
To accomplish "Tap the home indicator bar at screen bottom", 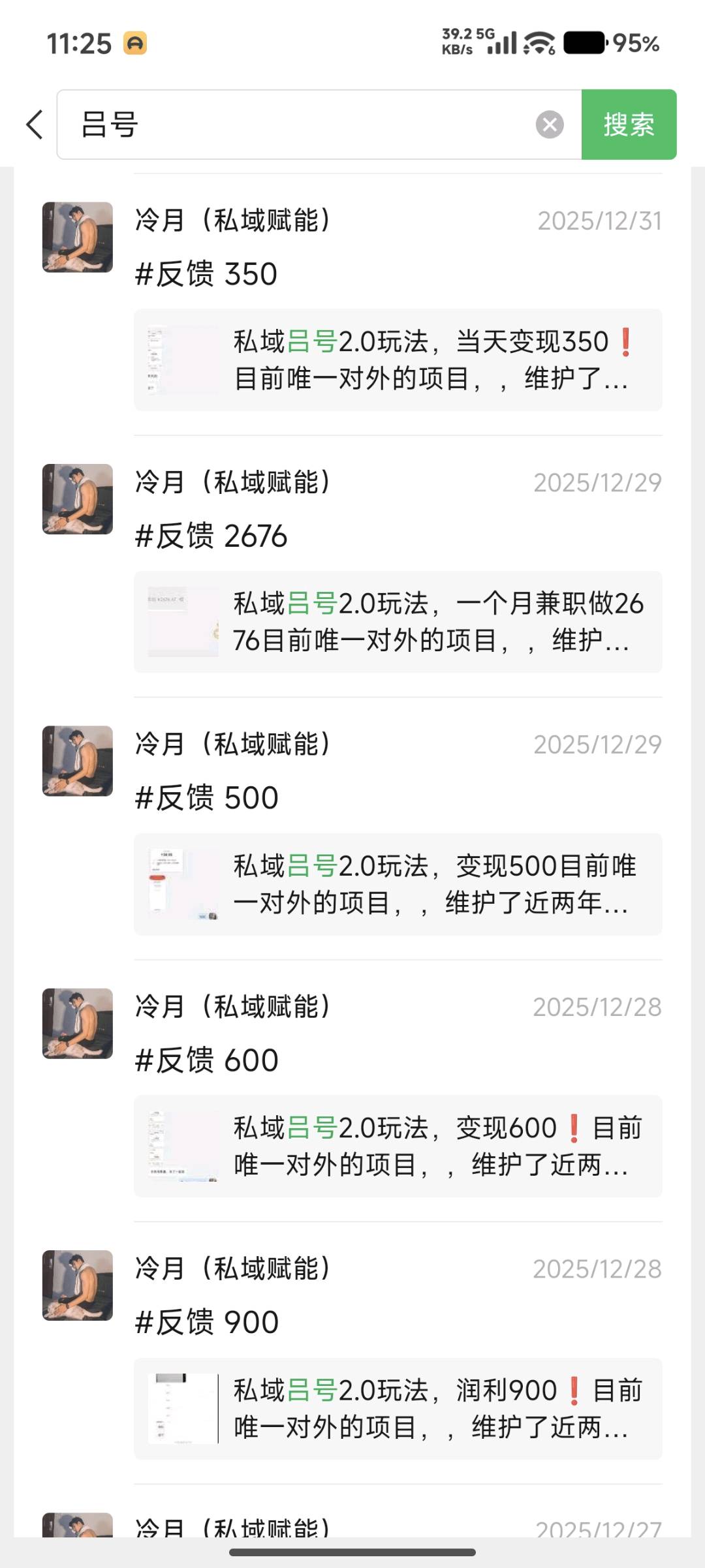I will click(x=352, y=1553).
